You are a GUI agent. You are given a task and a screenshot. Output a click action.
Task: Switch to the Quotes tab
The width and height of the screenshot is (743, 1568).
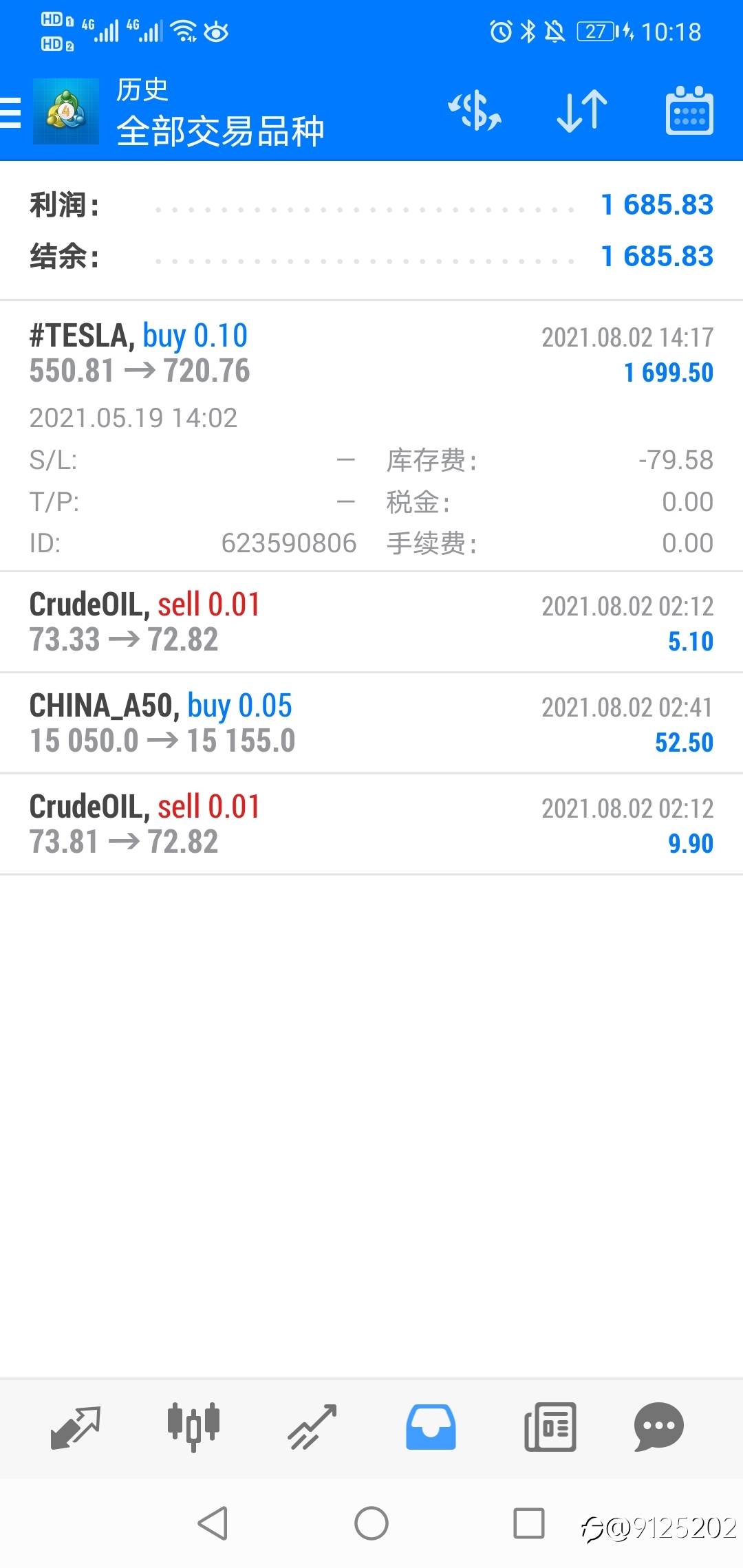(x=76, y=1427)
